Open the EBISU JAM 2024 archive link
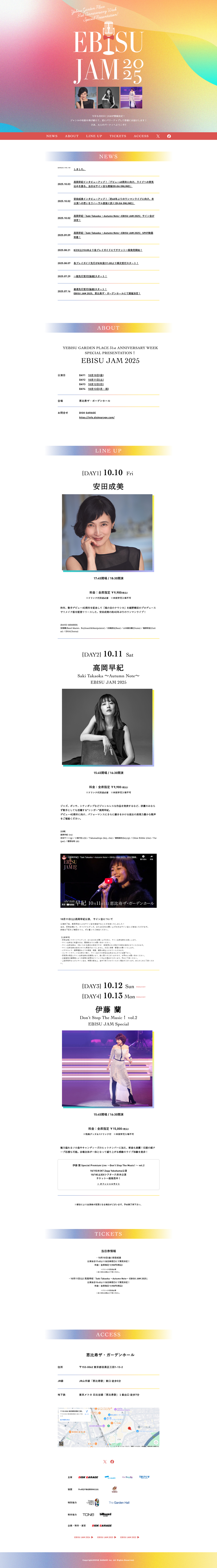217x1568 pixels. pos(84,1538)
